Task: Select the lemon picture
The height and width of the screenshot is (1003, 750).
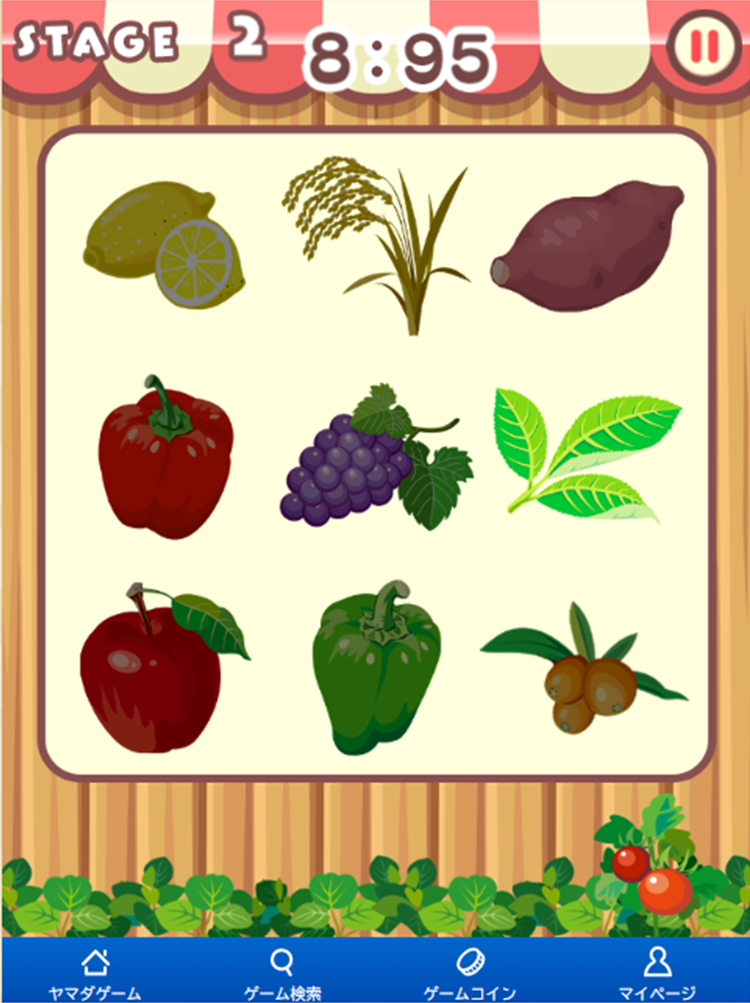Action: tap(165, 245)
